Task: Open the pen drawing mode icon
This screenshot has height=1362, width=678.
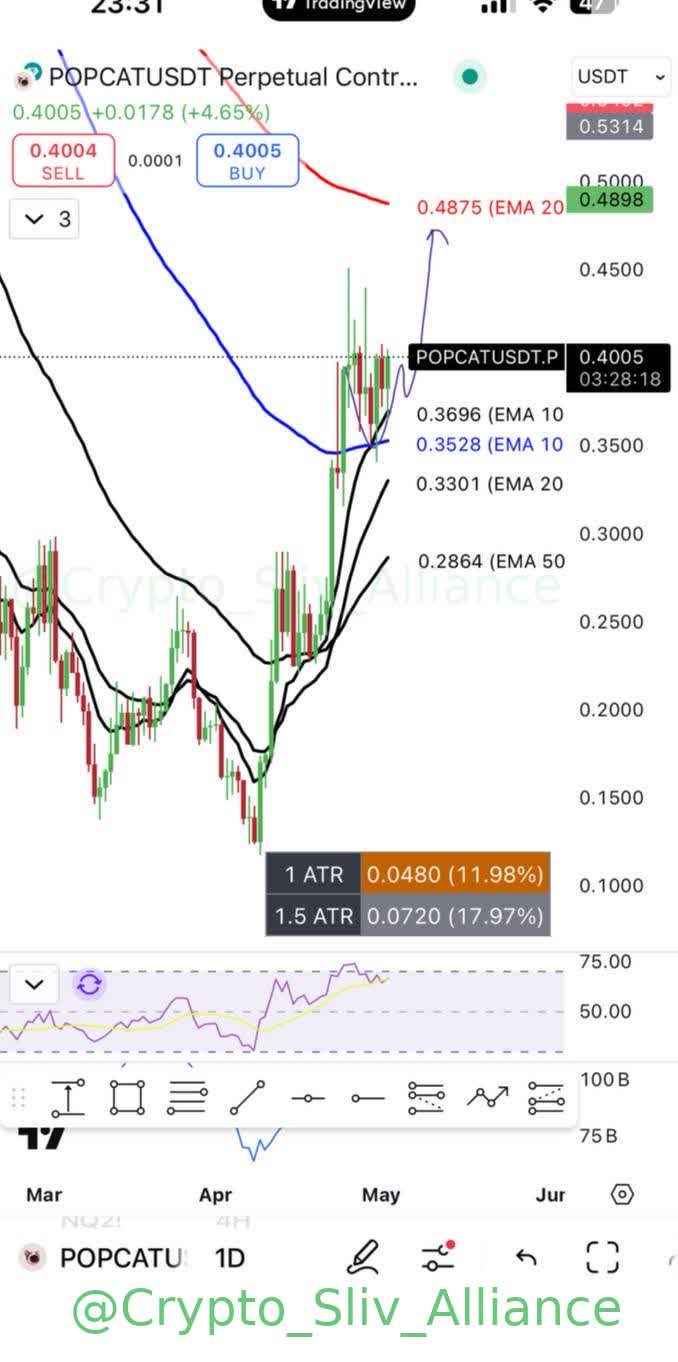Action: pos(363,1257)
